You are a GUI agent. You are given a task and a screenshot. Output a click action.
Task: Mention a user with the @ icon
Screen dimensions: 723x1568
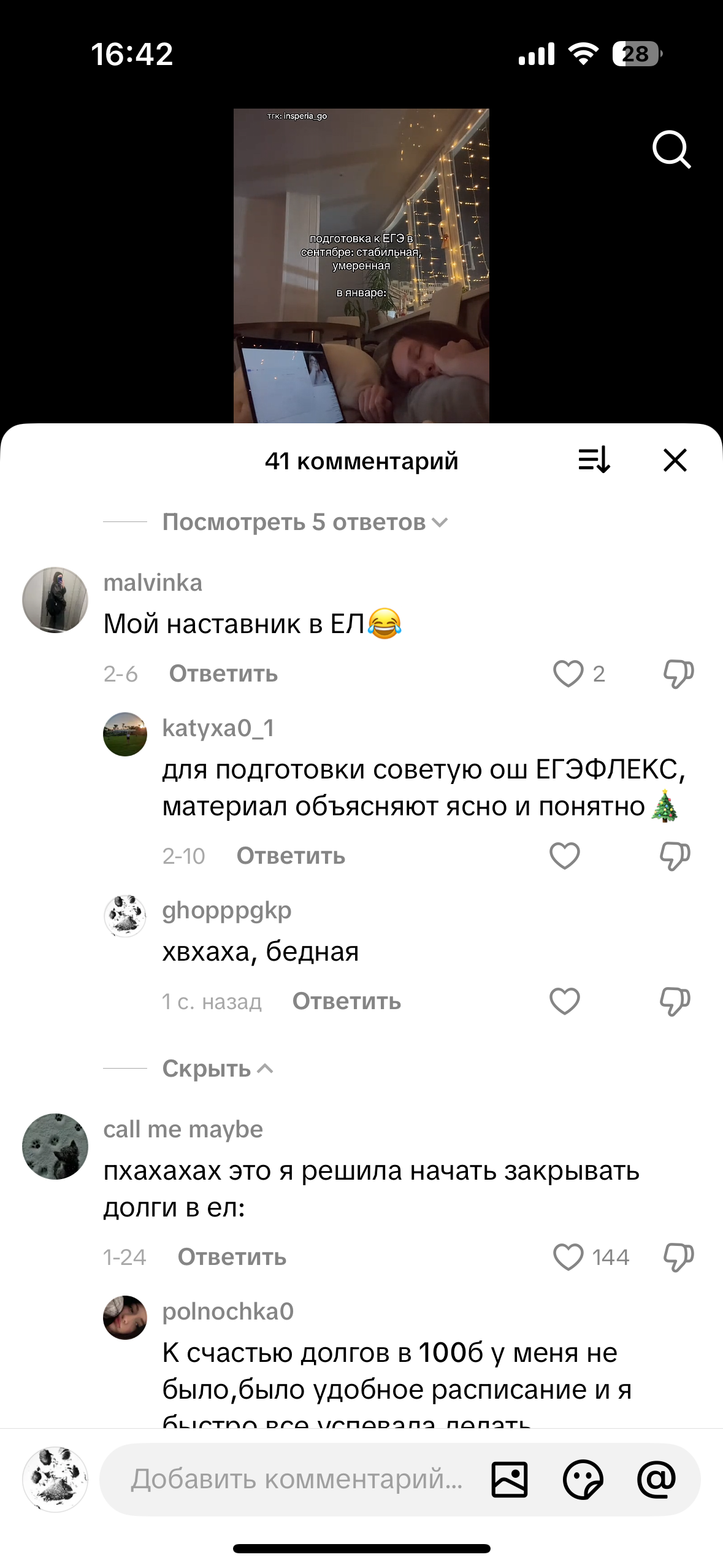(x=656, y=1479)
